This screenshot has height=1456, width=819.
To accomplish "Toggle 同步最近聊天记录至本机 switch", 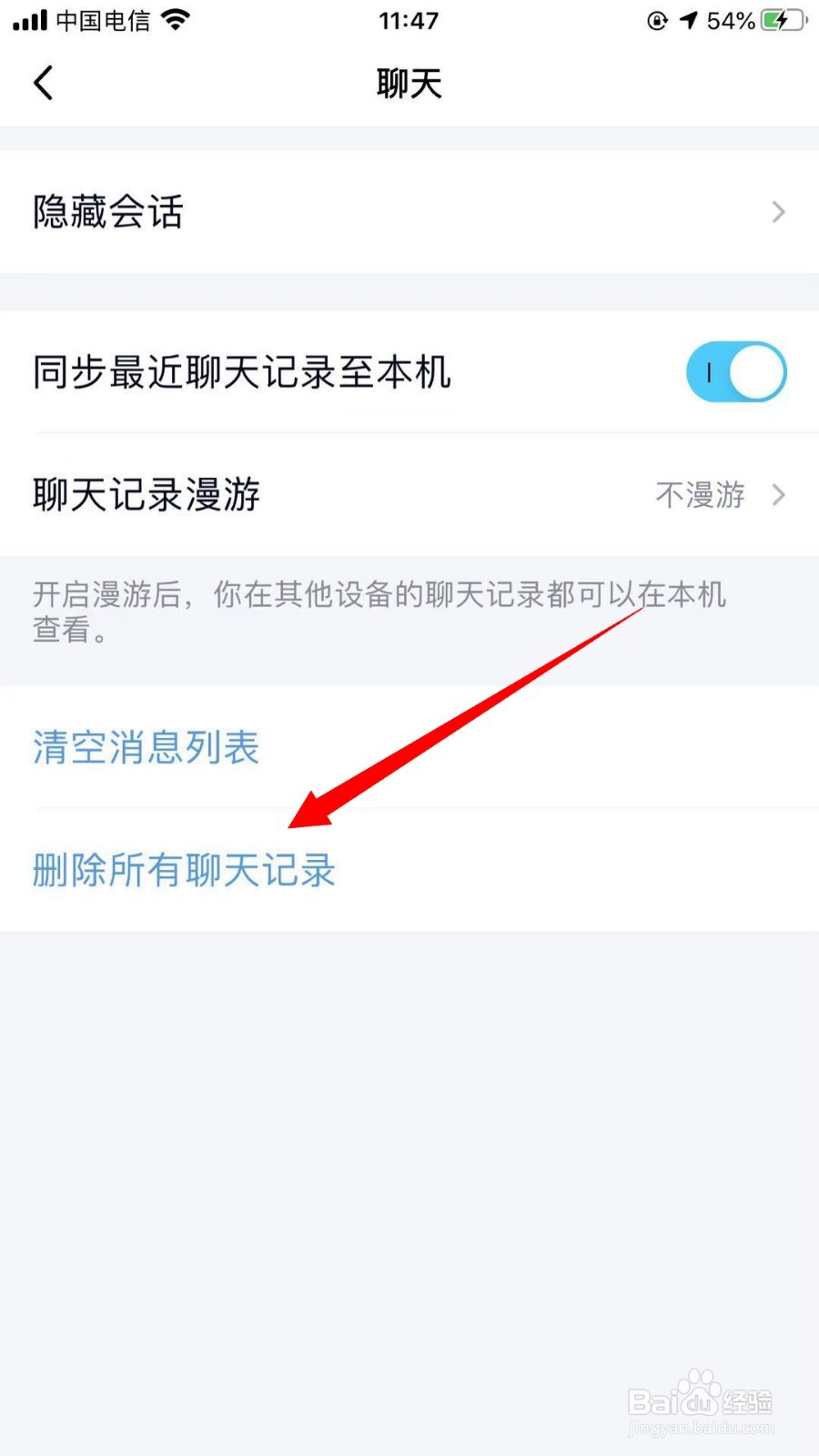I will point(736,372).
